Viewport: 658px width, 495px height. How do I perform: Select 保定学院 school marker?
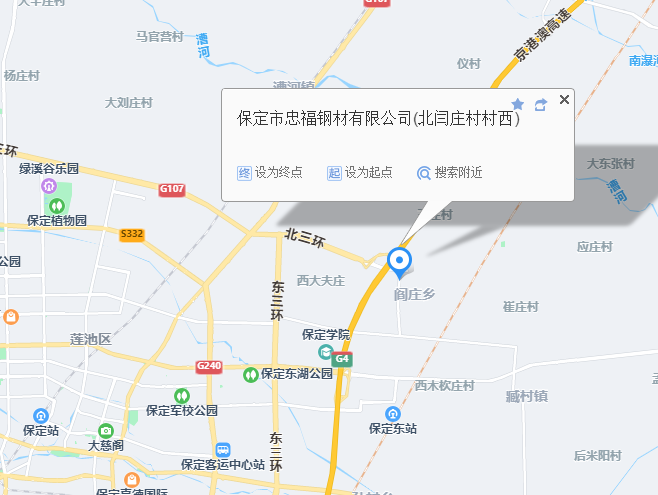pos(325,352)
